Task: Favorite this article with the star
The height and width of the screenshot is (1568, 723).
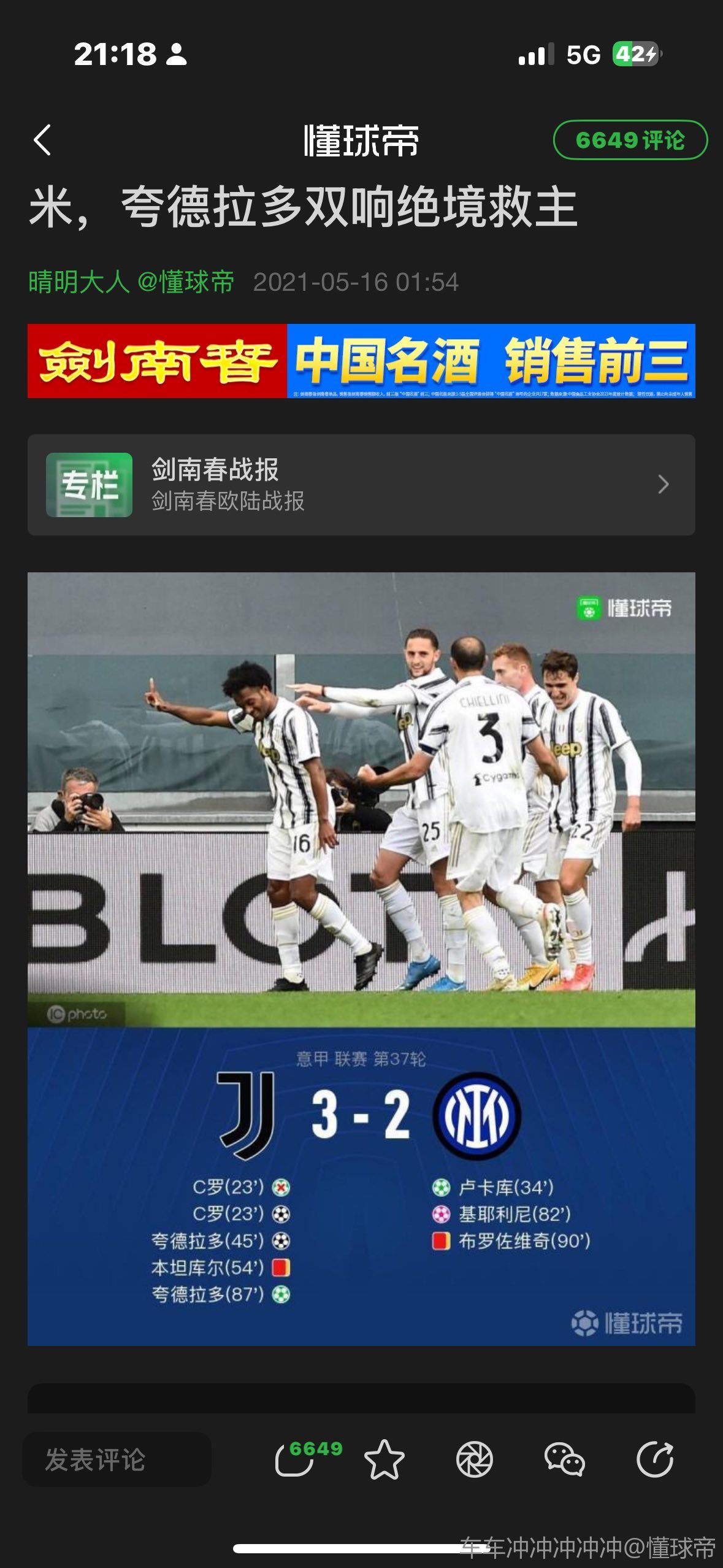Action: (384, 1459)
